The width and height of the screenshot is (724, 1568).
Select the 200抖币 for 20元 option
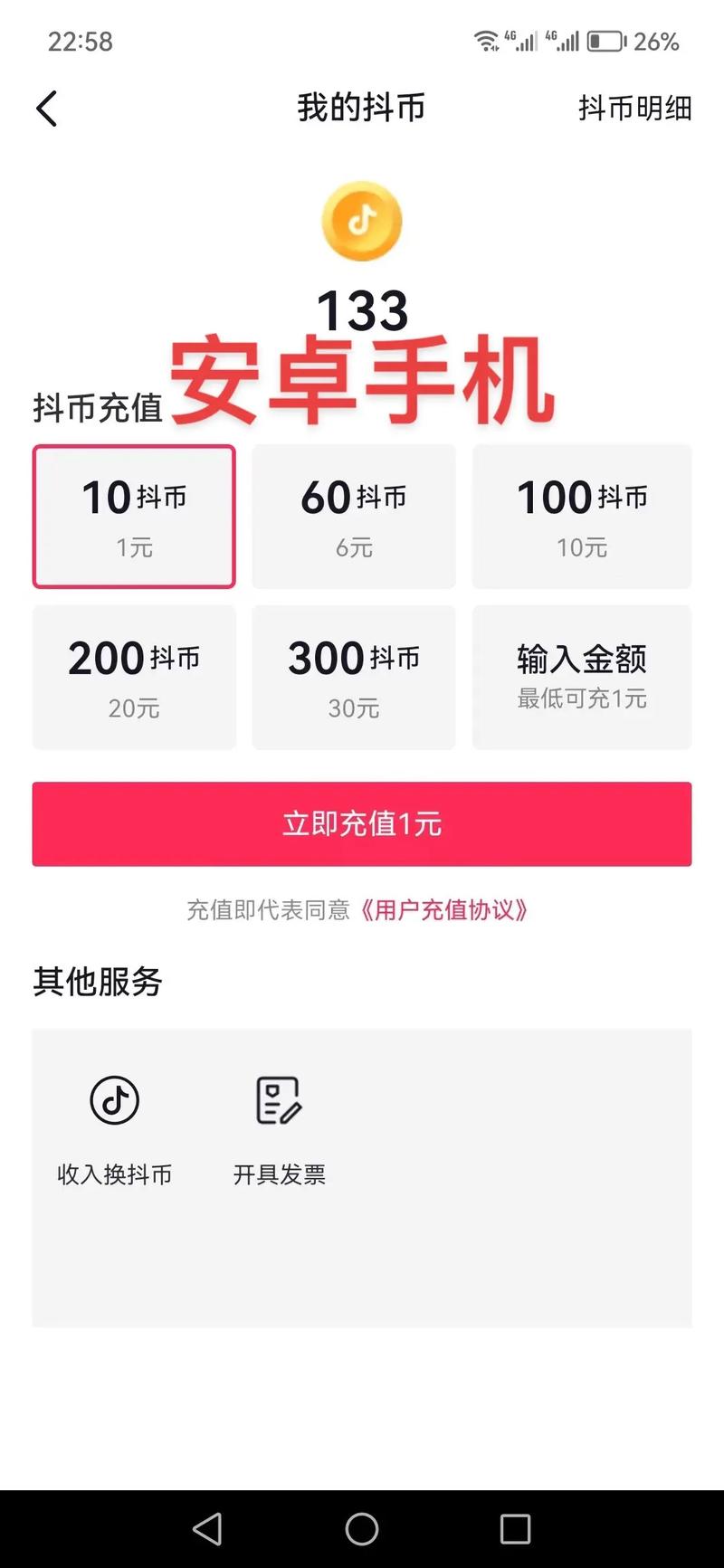(x=134, y=678)
